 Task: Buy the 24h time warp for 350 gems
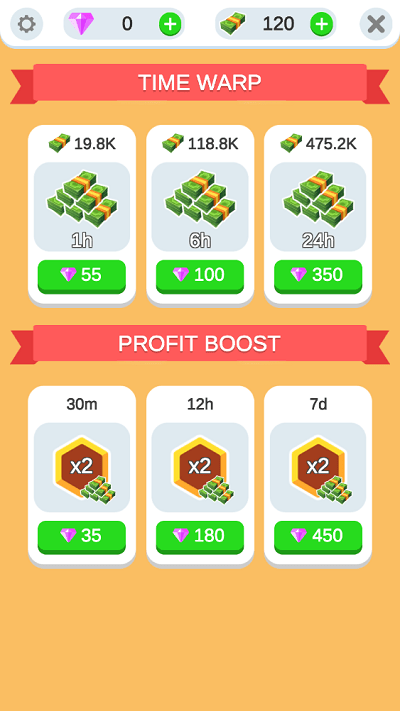[318, 276]
